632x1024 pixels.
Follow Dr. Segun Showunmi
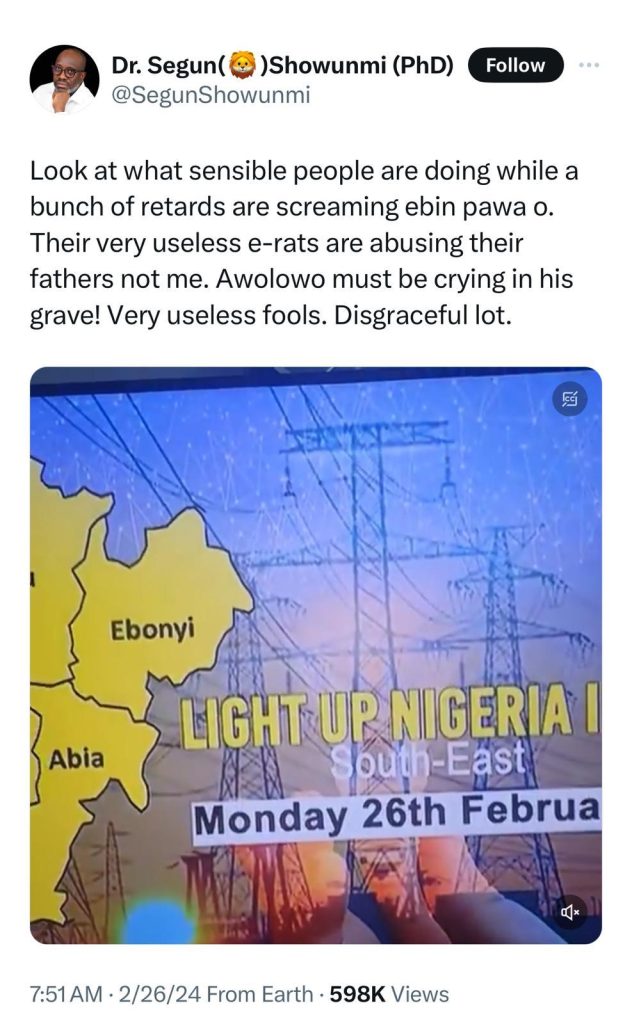coord(515,66)
